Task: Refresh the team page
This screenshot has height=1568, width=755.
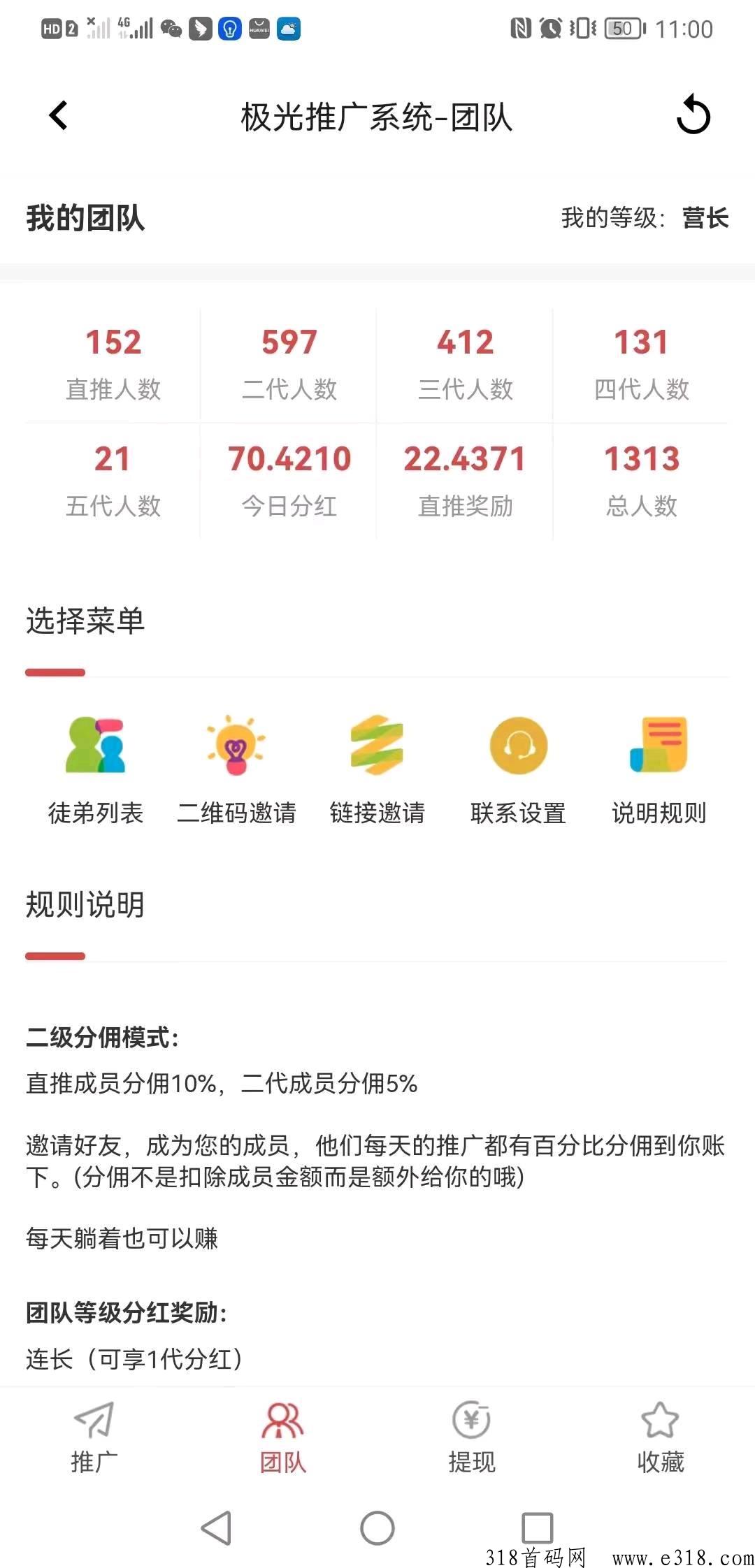Action: 693,115
